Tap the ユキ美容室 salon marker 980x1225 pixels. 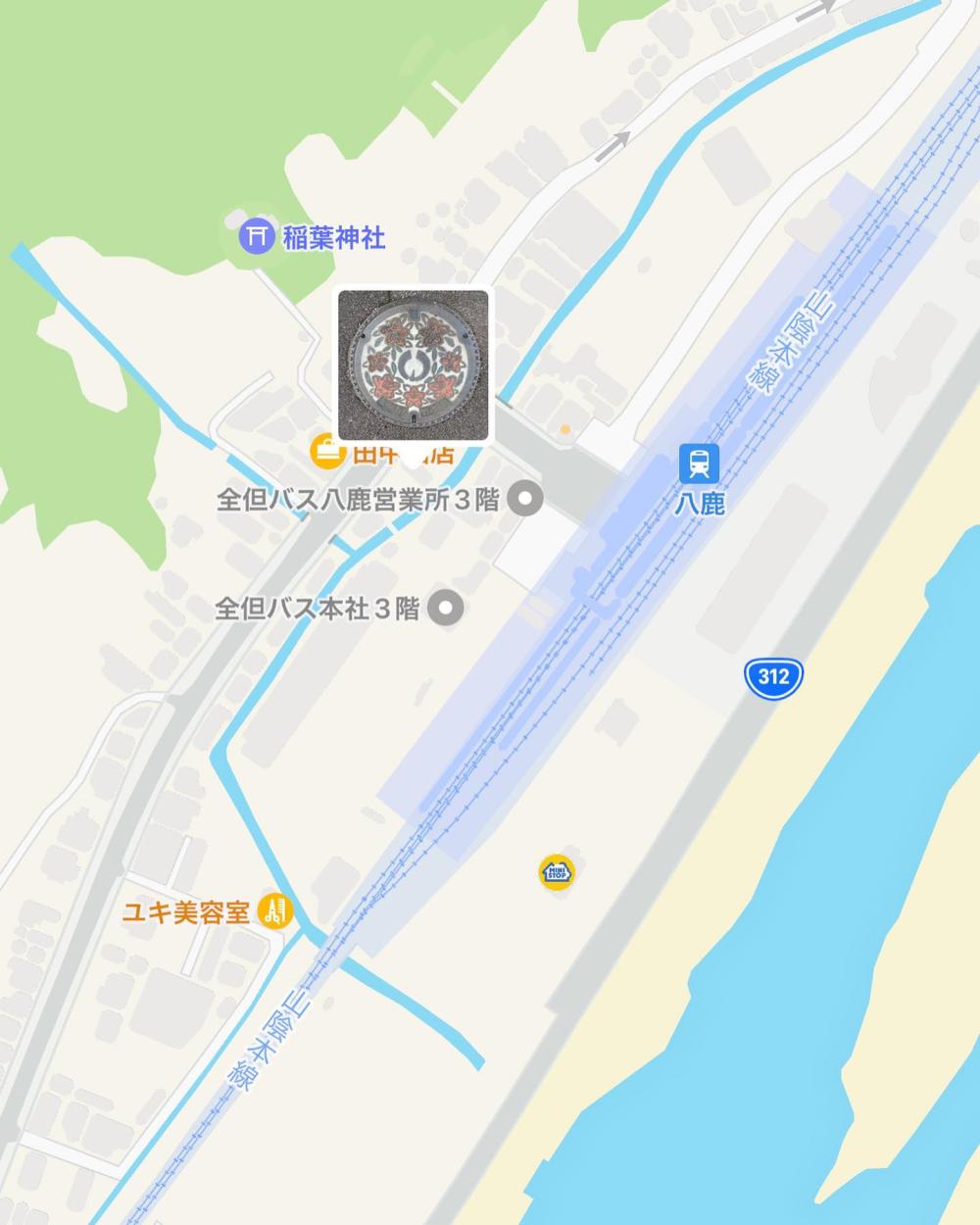274,912
